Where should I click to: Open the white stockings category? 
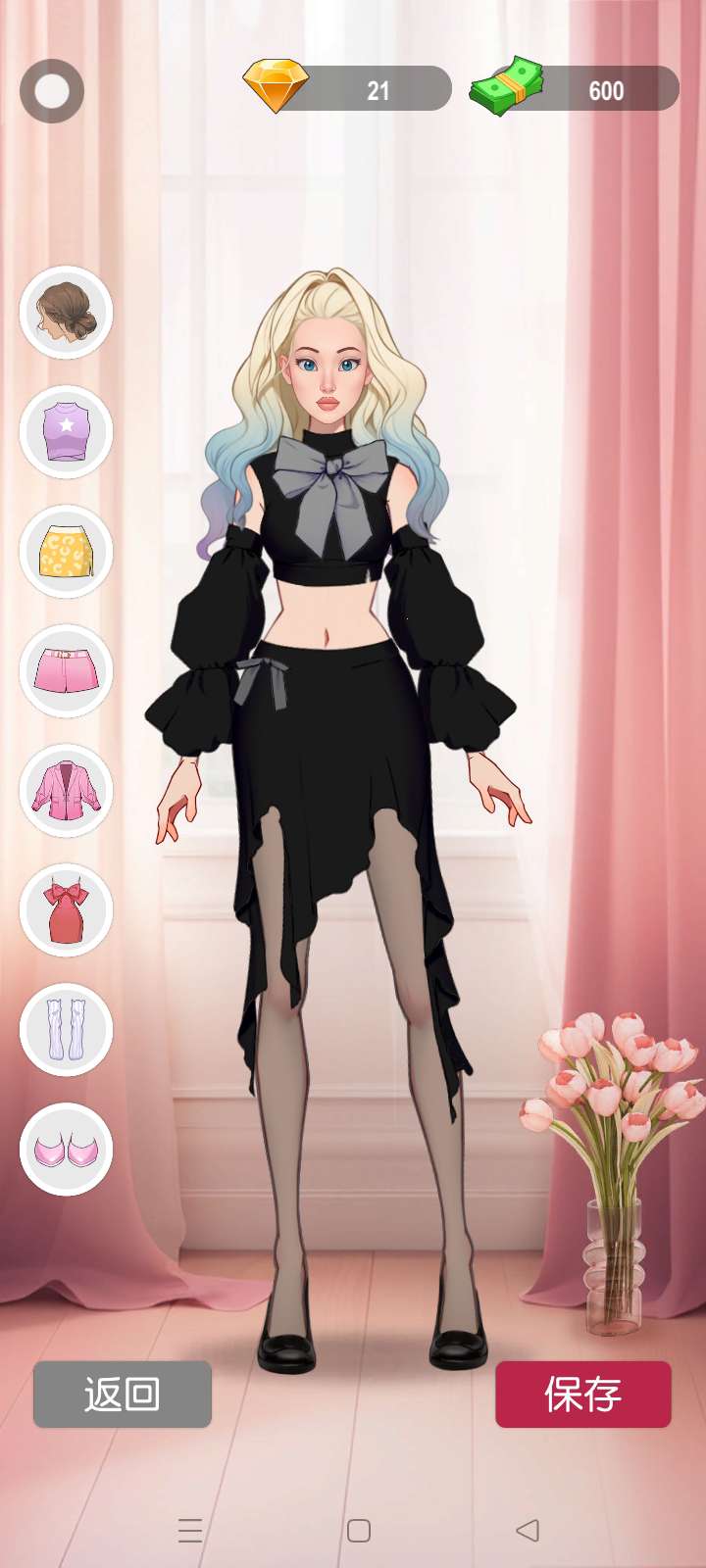[66, 1030]
